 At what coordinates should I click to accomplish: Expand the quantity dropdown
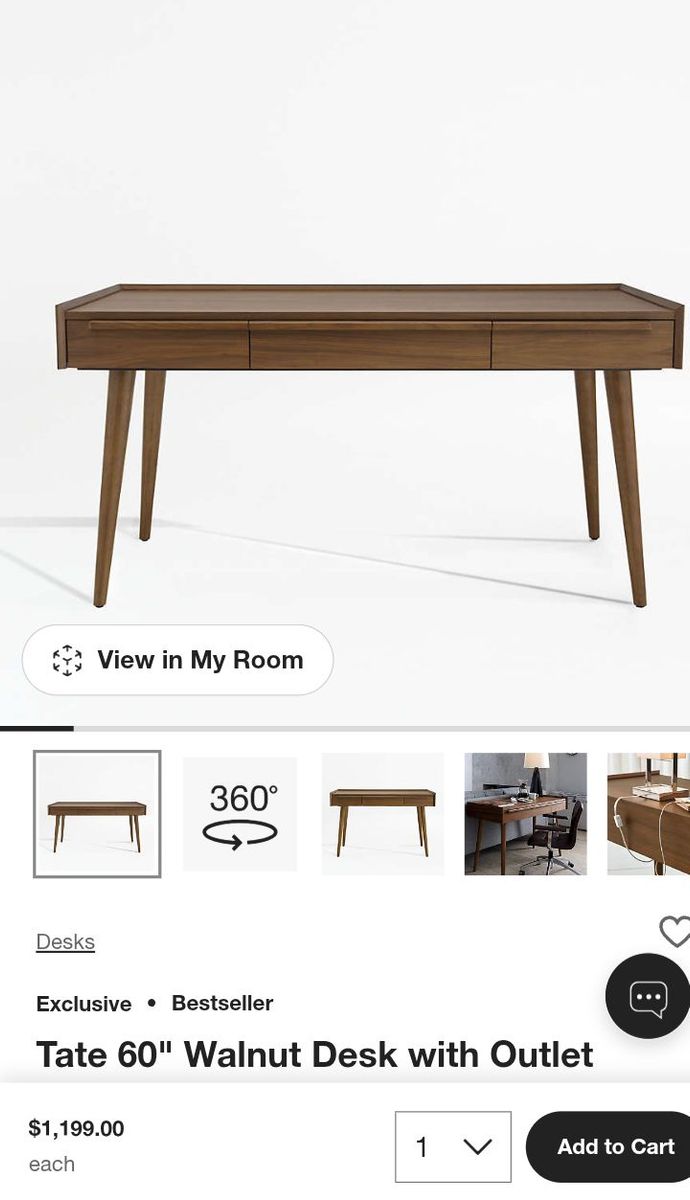click(x=453, y=1147)
